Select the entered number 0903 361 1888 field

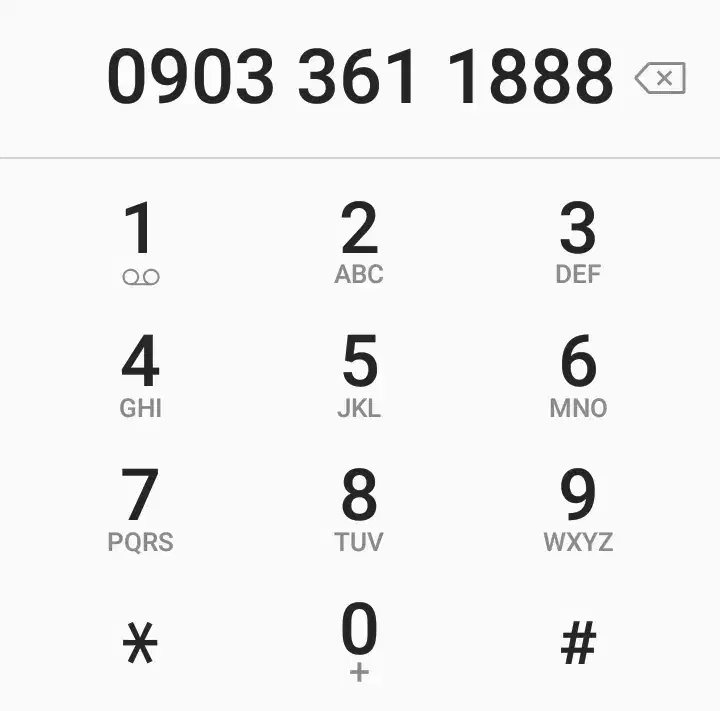(x=359, y=78)
